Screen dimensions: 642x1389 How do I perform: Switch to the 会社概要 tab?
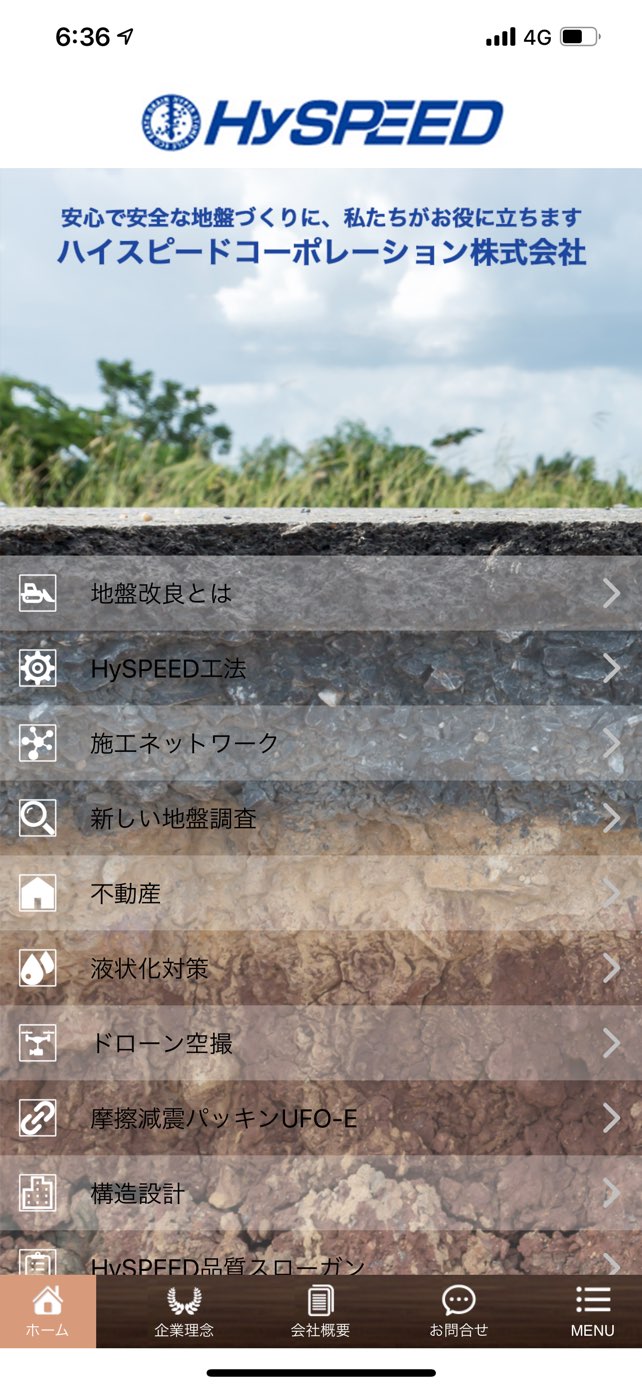pos(320,1311)
